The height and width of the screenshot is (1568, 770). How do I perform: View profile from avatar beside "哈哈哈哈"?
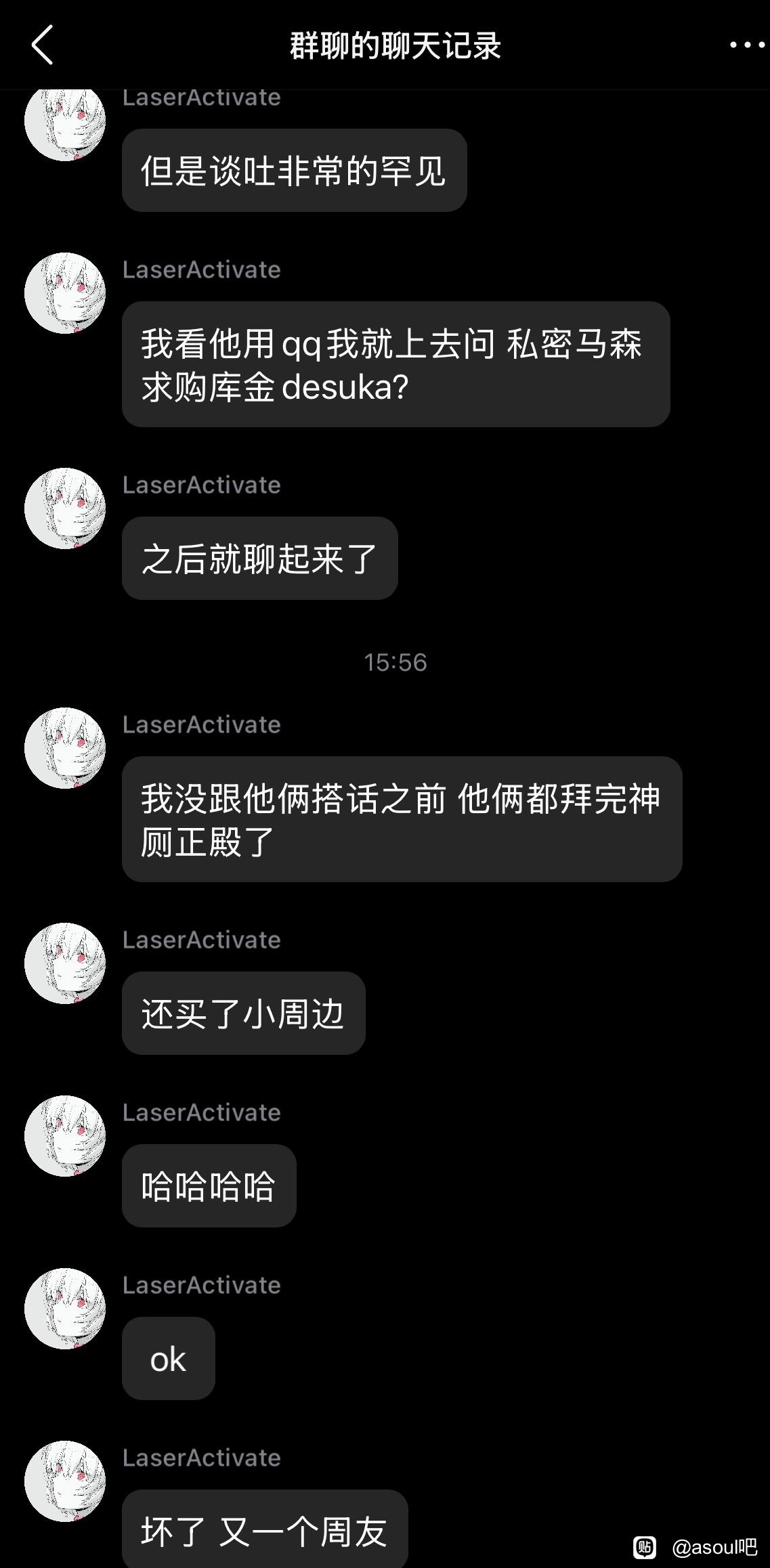[x=65, y=1136]
